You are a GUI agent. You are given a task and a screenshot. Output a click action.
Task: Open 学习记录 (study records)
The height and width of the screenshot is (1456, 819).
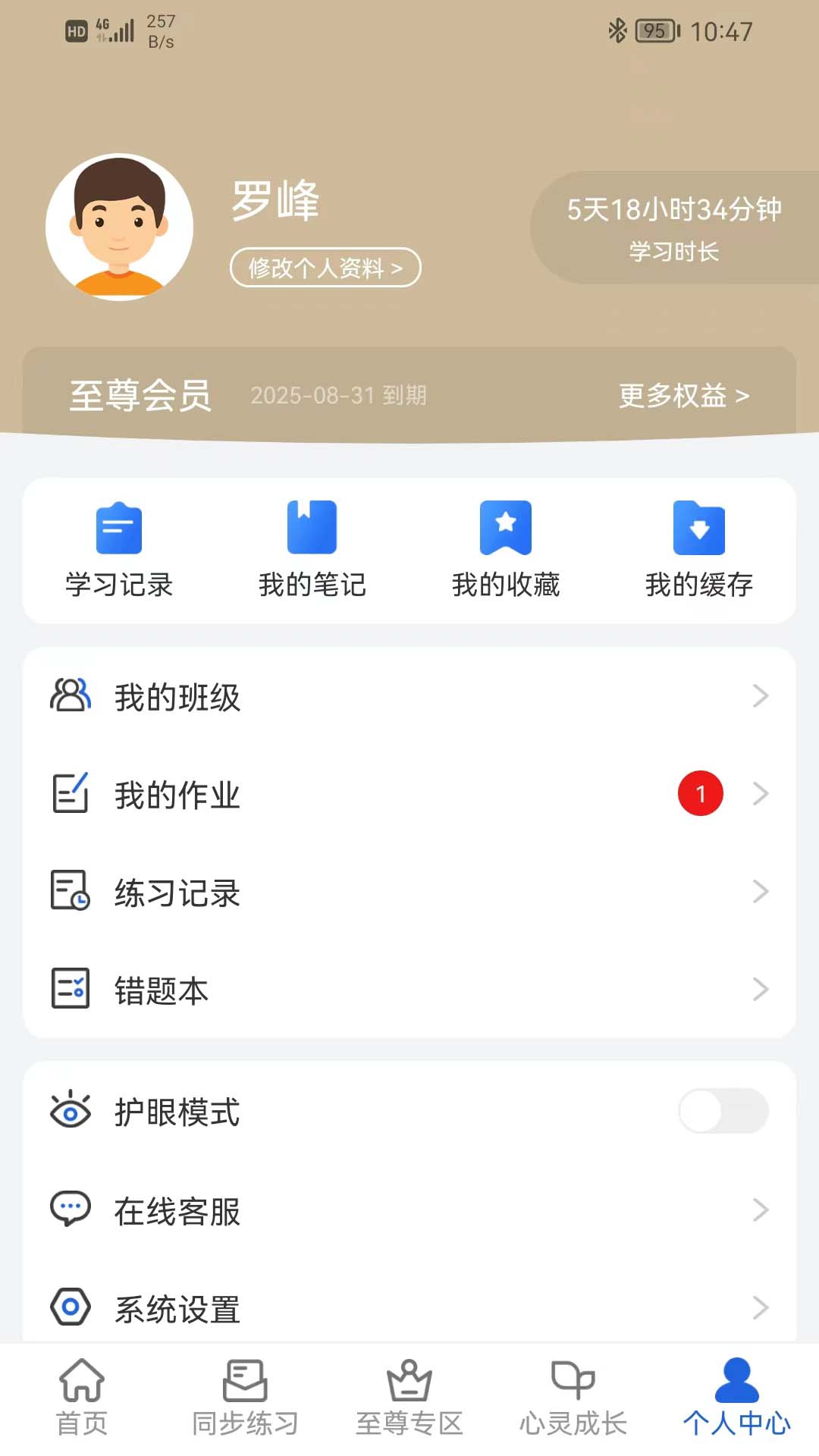[119, 546]
